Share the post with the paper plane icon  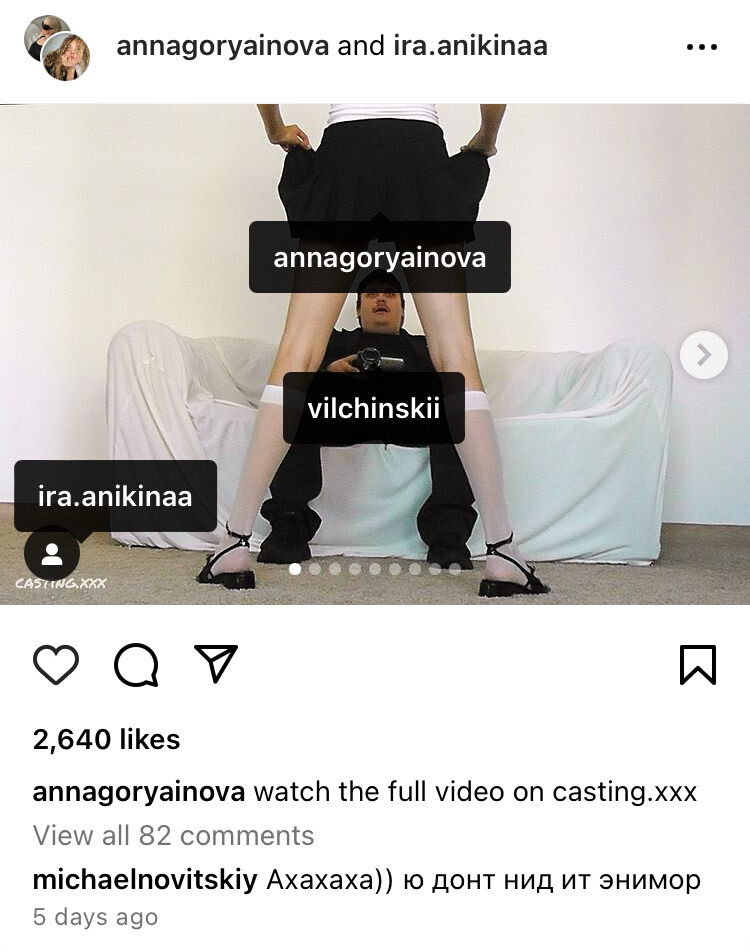215,663
